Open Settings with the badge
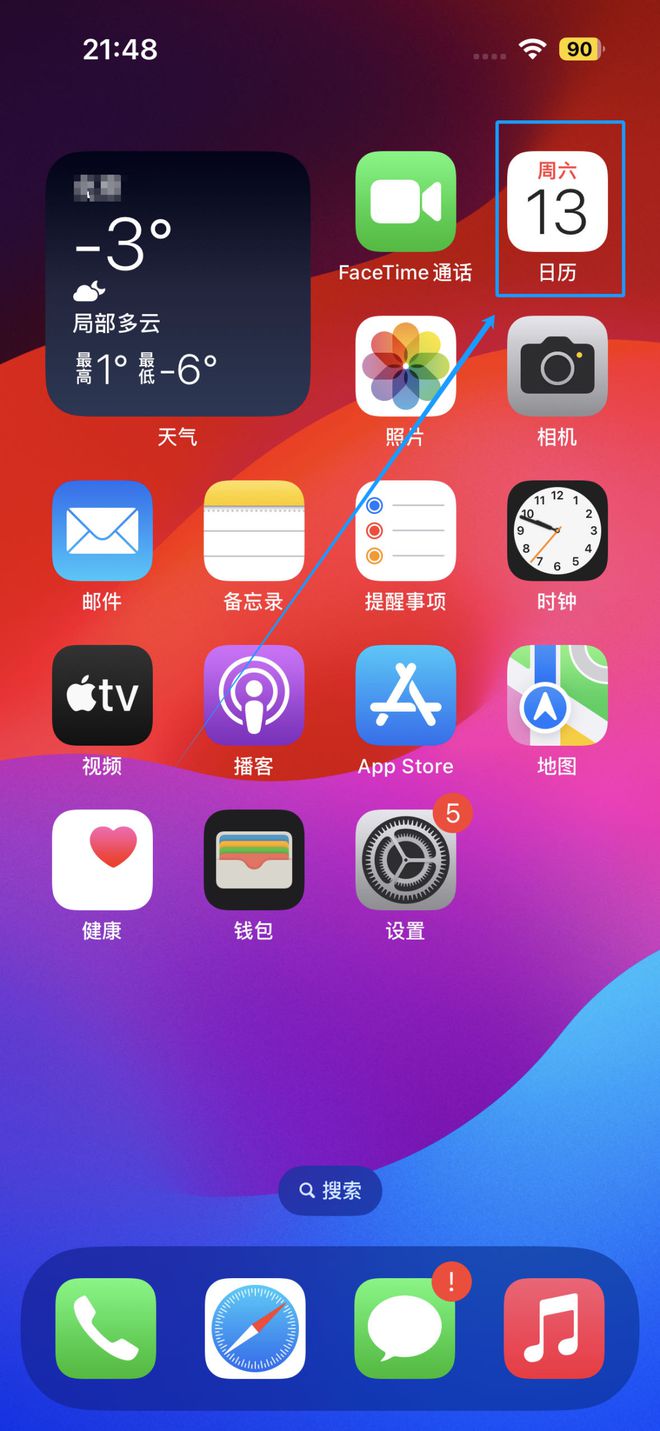This screenshot has height=1431, width=660. [x=405, y=859]
